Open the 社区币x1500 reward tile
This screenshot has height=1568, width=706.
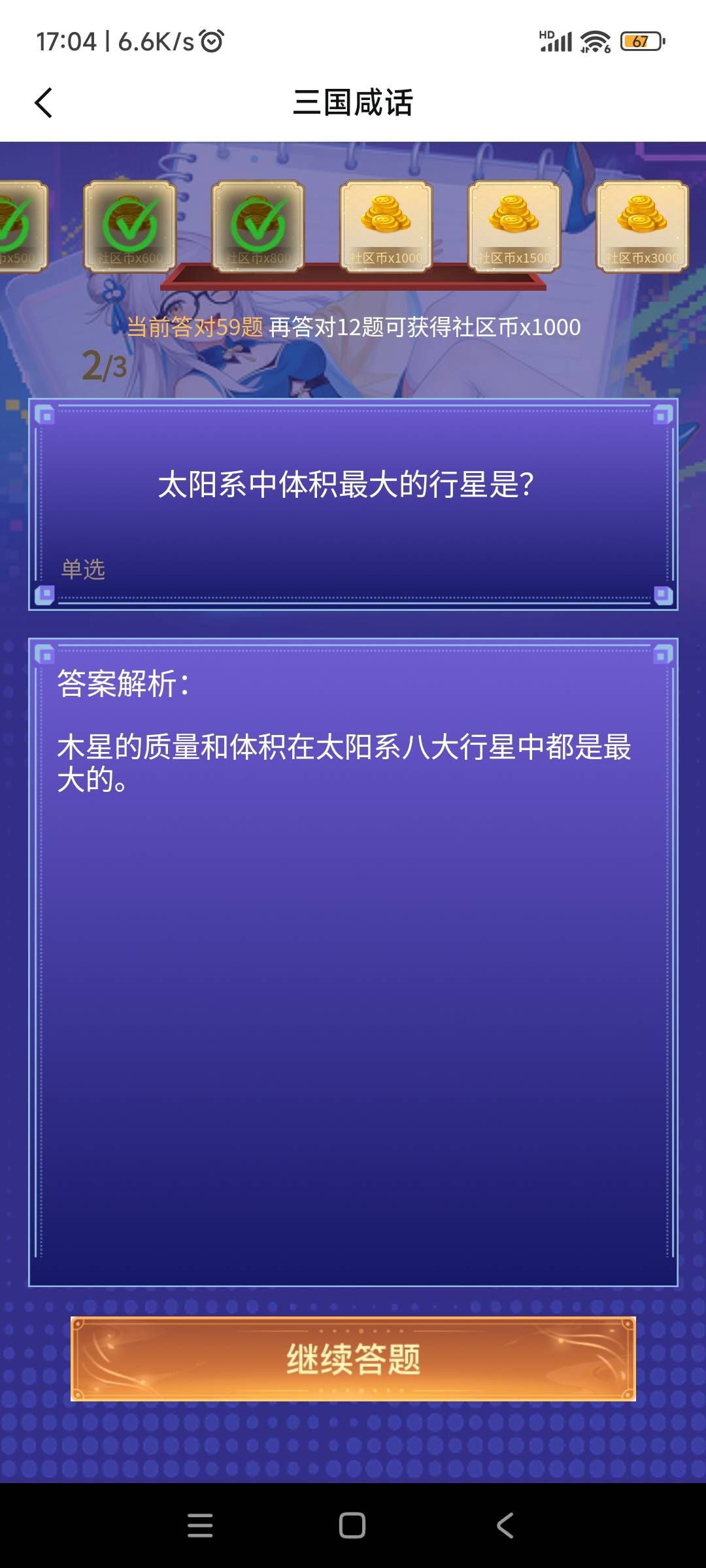point(514,226)
